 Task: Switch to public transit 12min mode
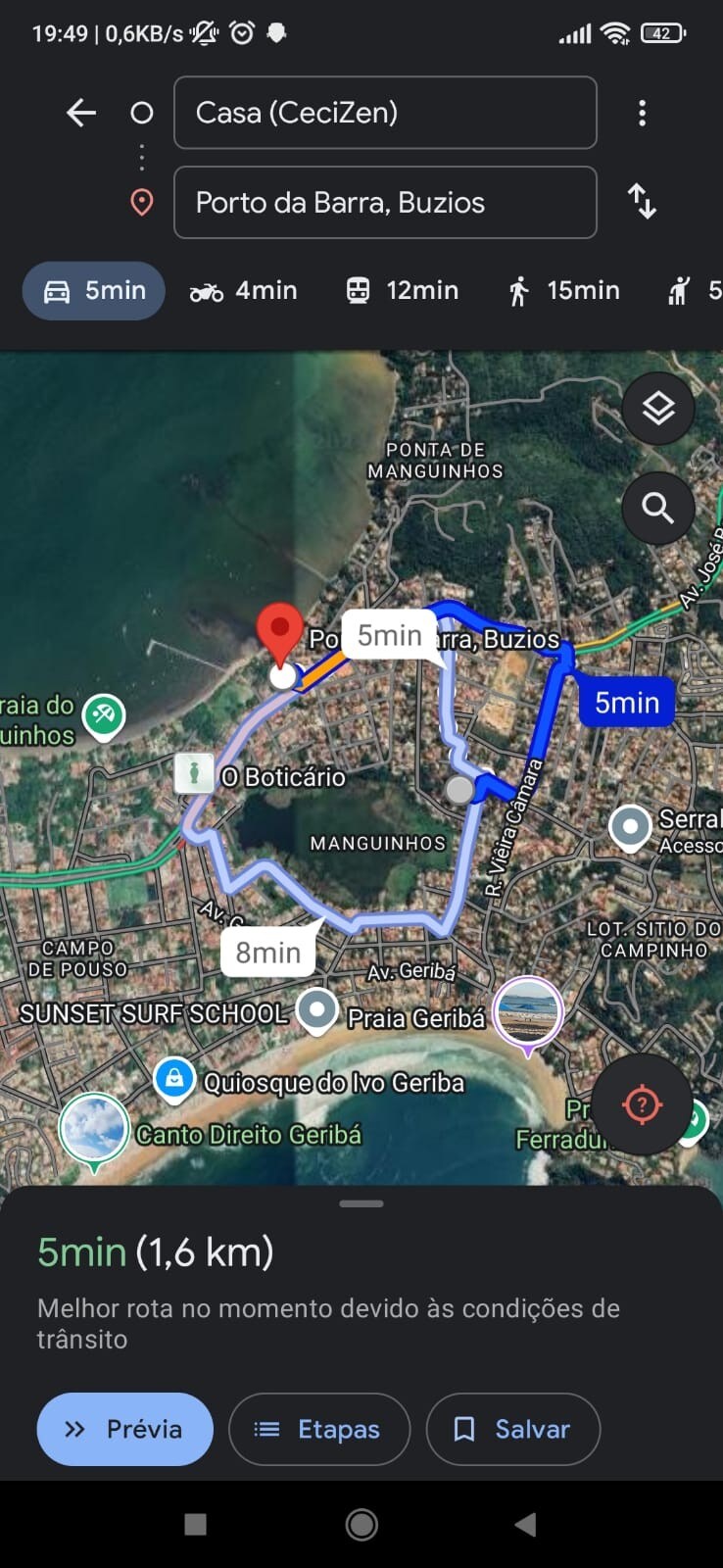coord(403,291)
